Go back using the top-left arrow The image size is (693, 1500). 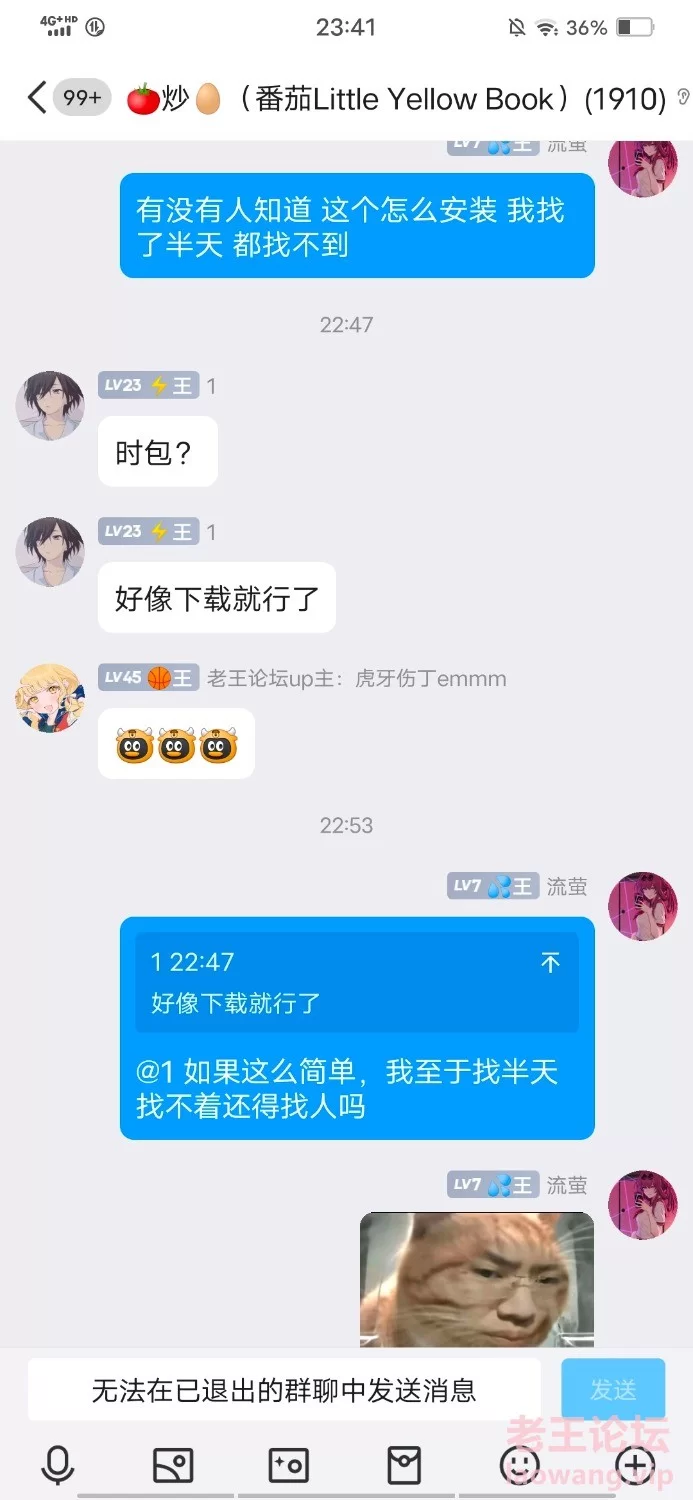[37, 98]
